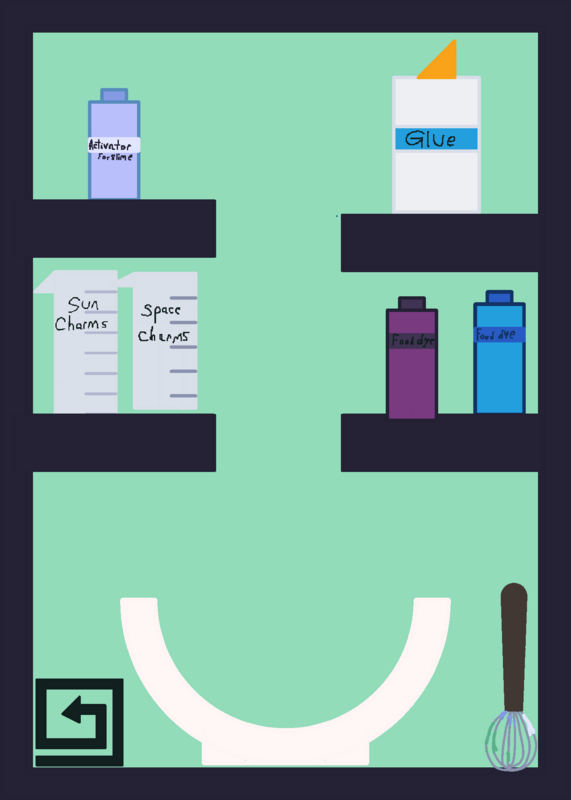Pick the Glue bottle

coord(436,126)
